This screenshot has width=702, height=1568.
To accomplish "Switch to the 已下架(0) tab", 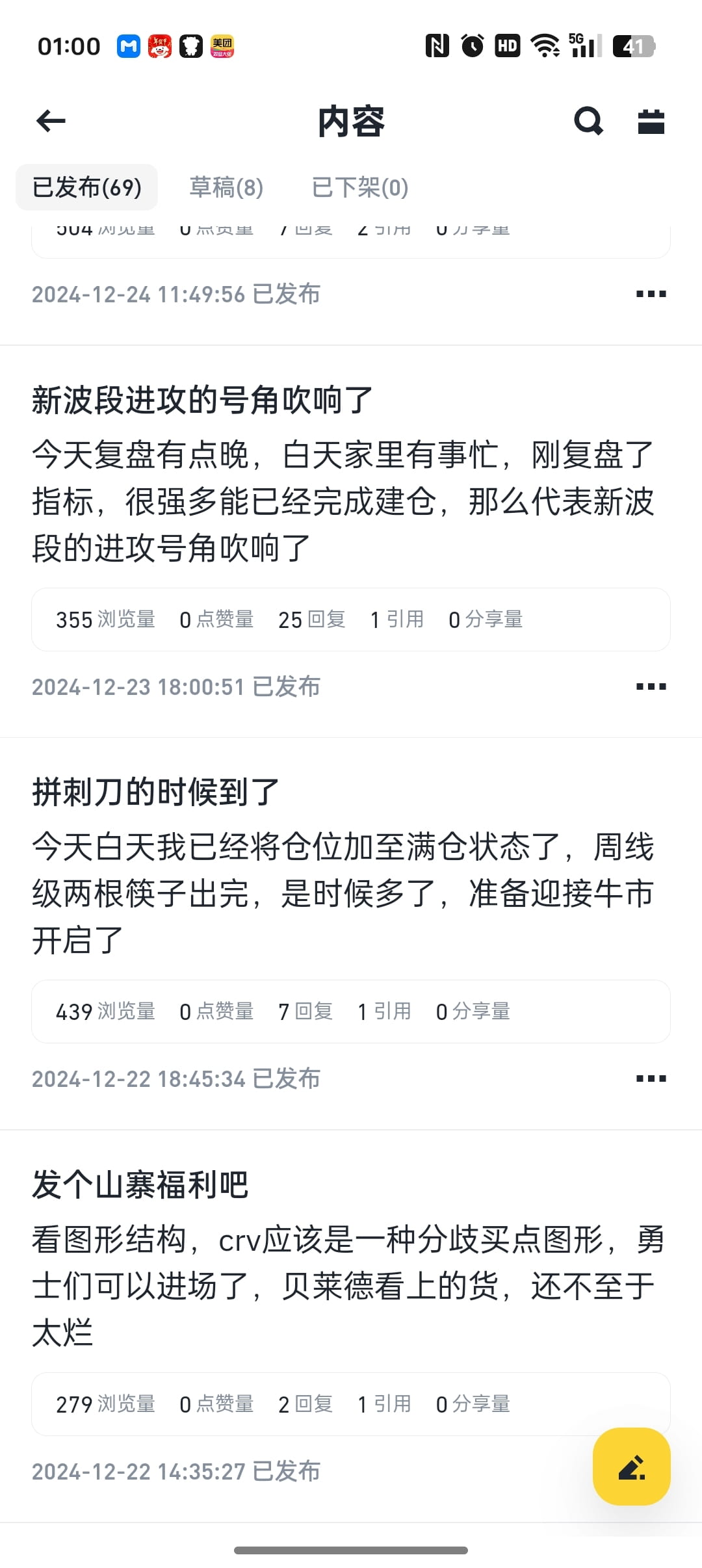I will tap(360, 187).
